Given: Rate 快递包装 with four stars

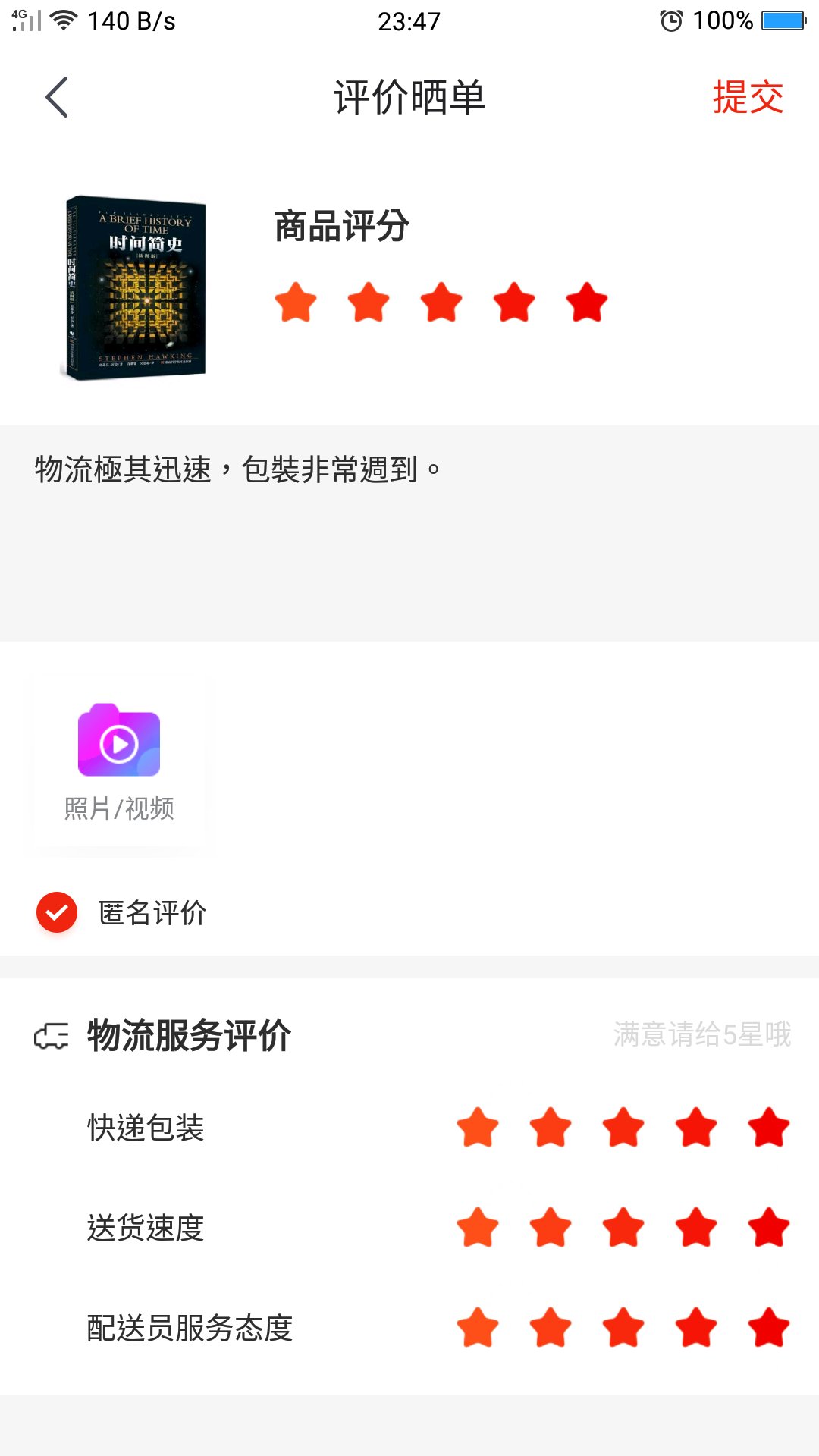Looking at the screenshot, I should click(696, 1127).
